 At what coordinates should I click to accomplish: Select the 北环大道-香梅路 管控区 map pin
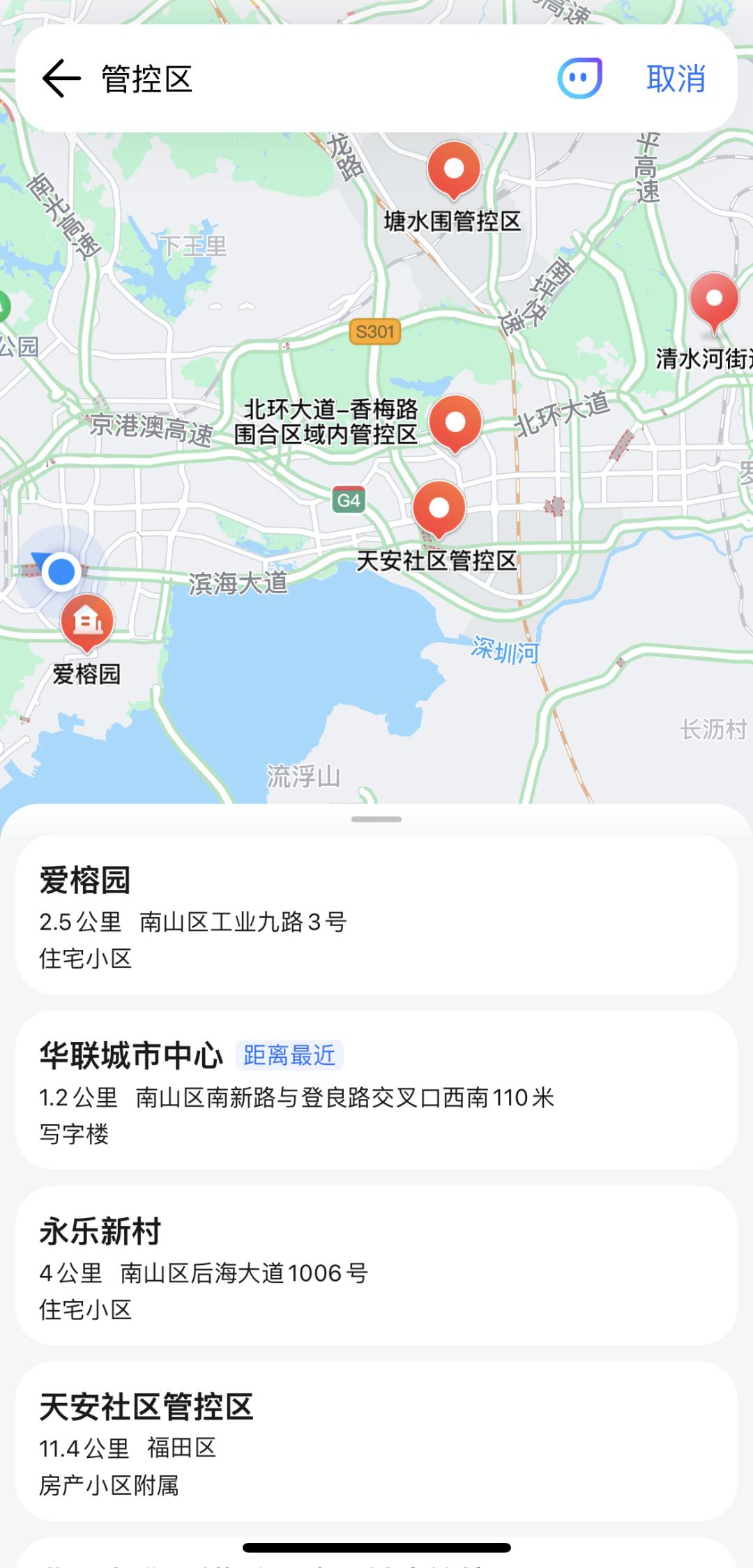[455, 423]
